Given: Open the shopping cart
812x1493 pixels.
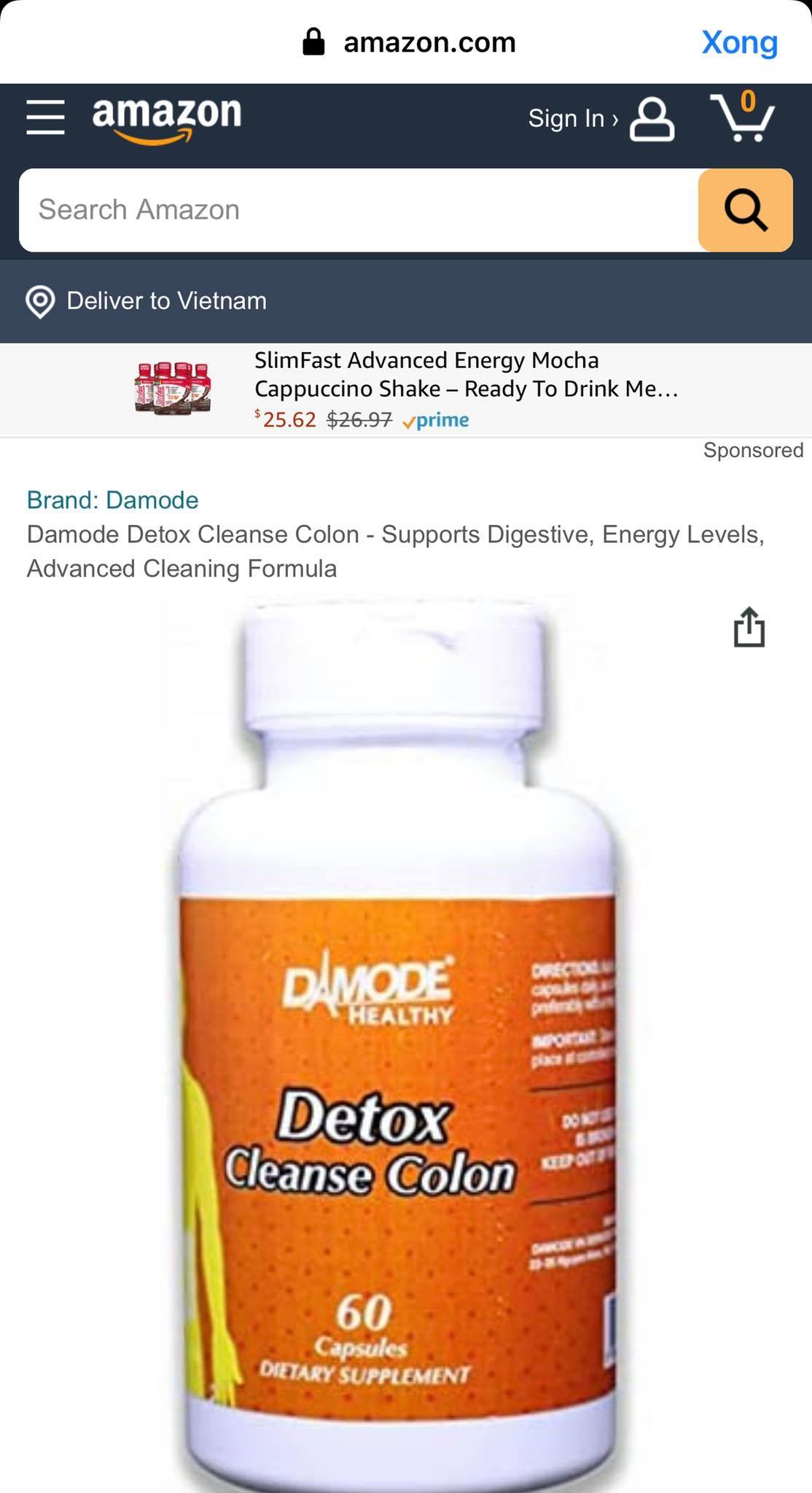Looking at the screenshot, I should [743, 118].
